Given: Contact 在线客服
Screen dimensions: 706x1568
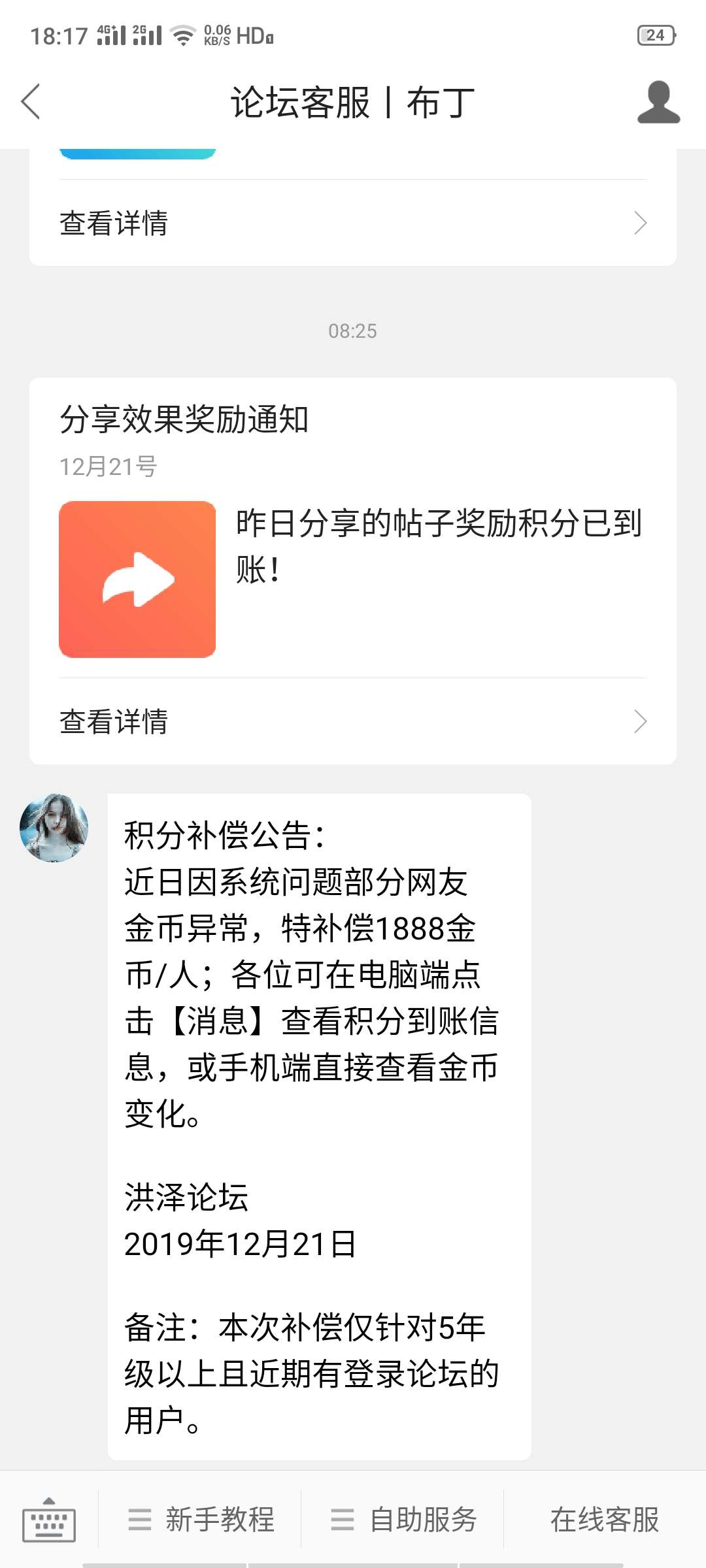Looking at the screenshot, I should pos(604,1520).
